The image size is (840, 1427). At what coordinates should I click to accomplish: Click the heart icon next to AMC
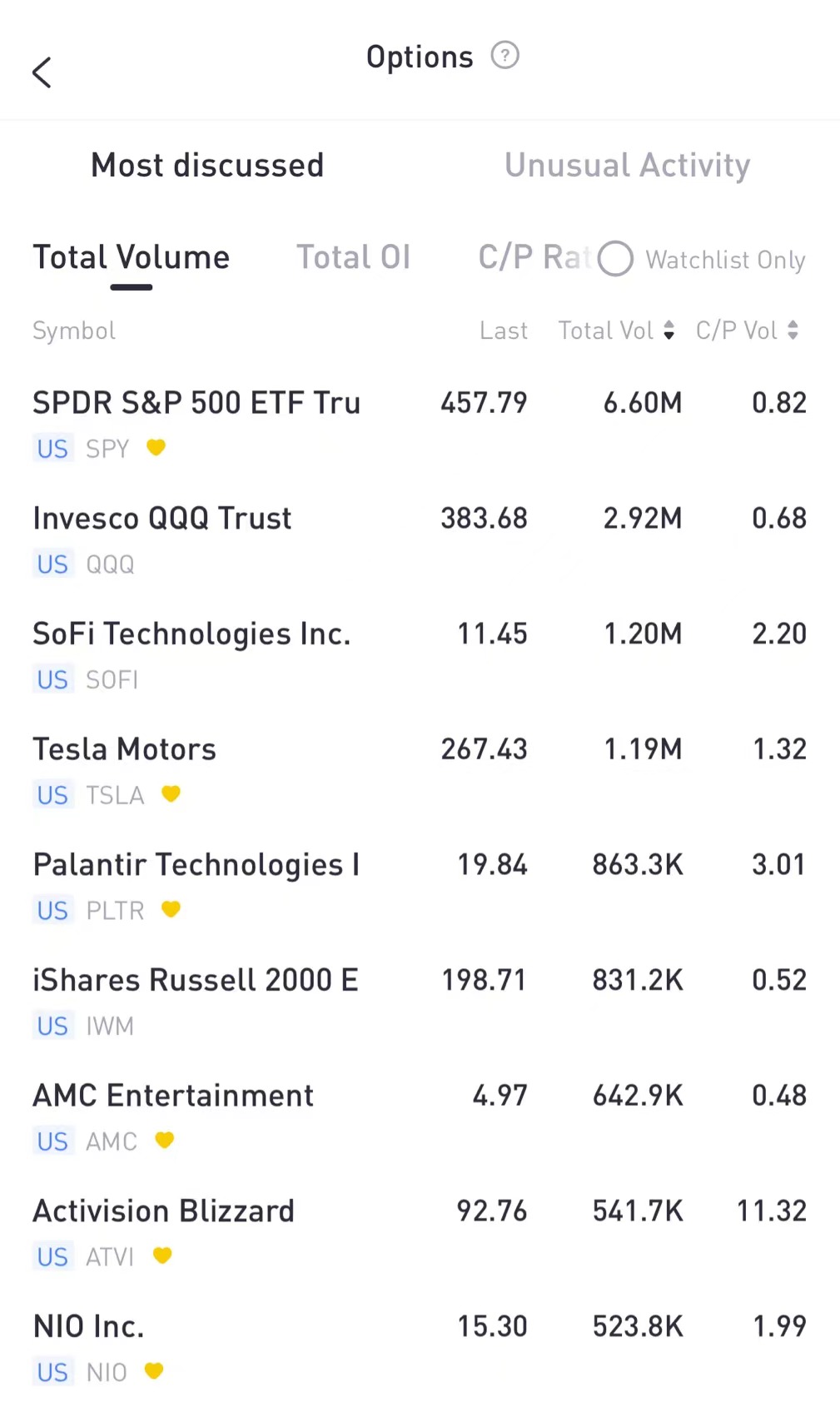pos(164,1141)
